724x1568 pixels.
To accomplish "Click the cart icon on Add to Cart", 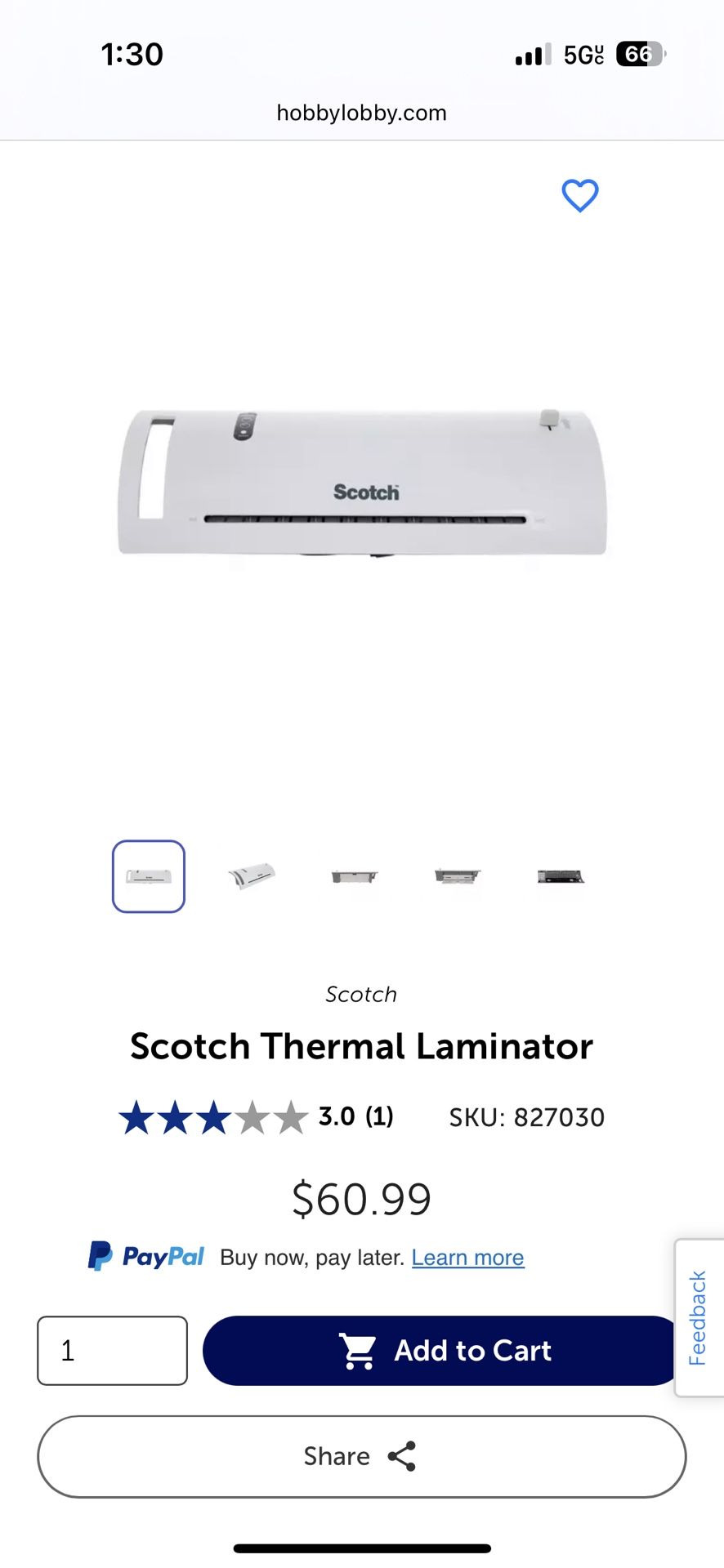I will click(x=357, y=1350).
